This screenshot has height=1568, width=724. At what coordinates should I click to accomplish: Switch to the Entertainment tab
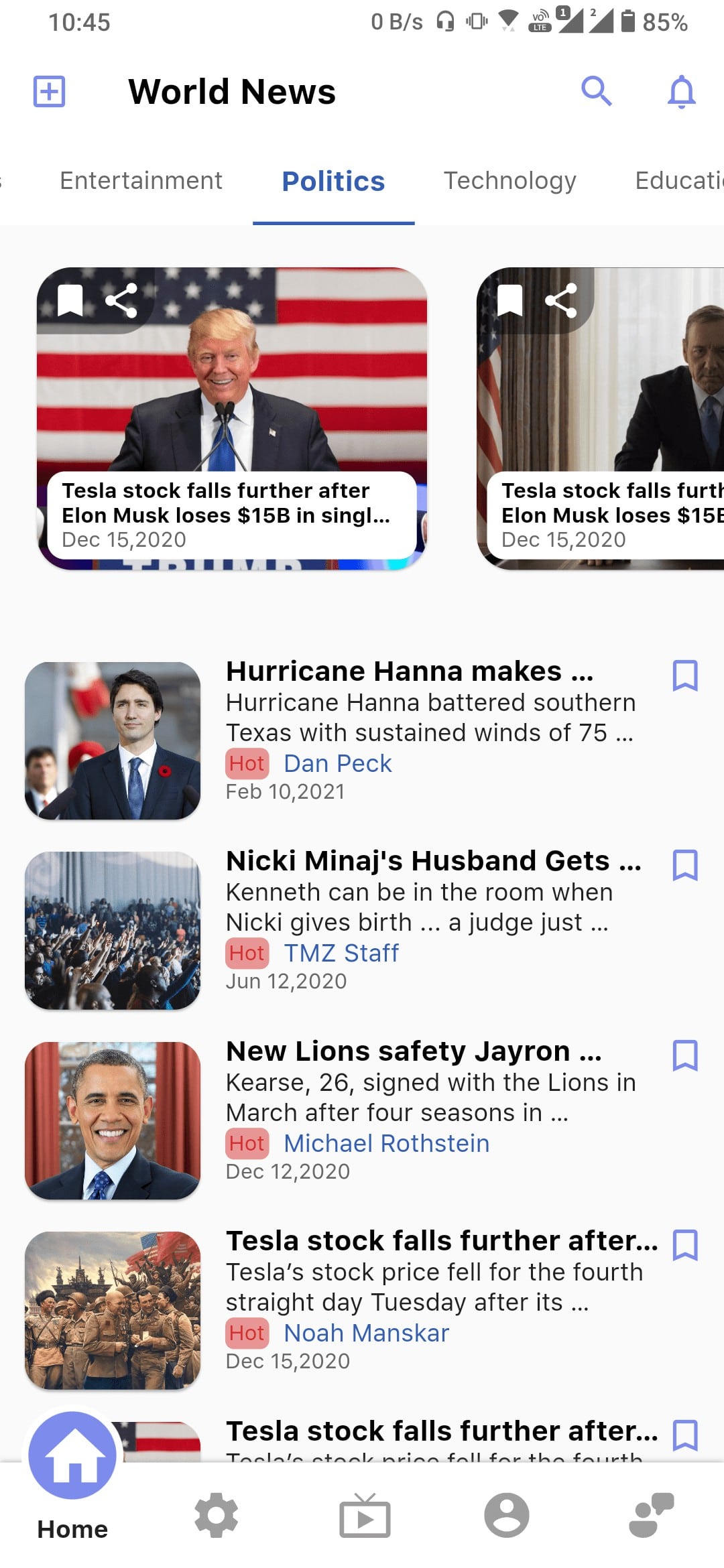(x=141, y=181)
